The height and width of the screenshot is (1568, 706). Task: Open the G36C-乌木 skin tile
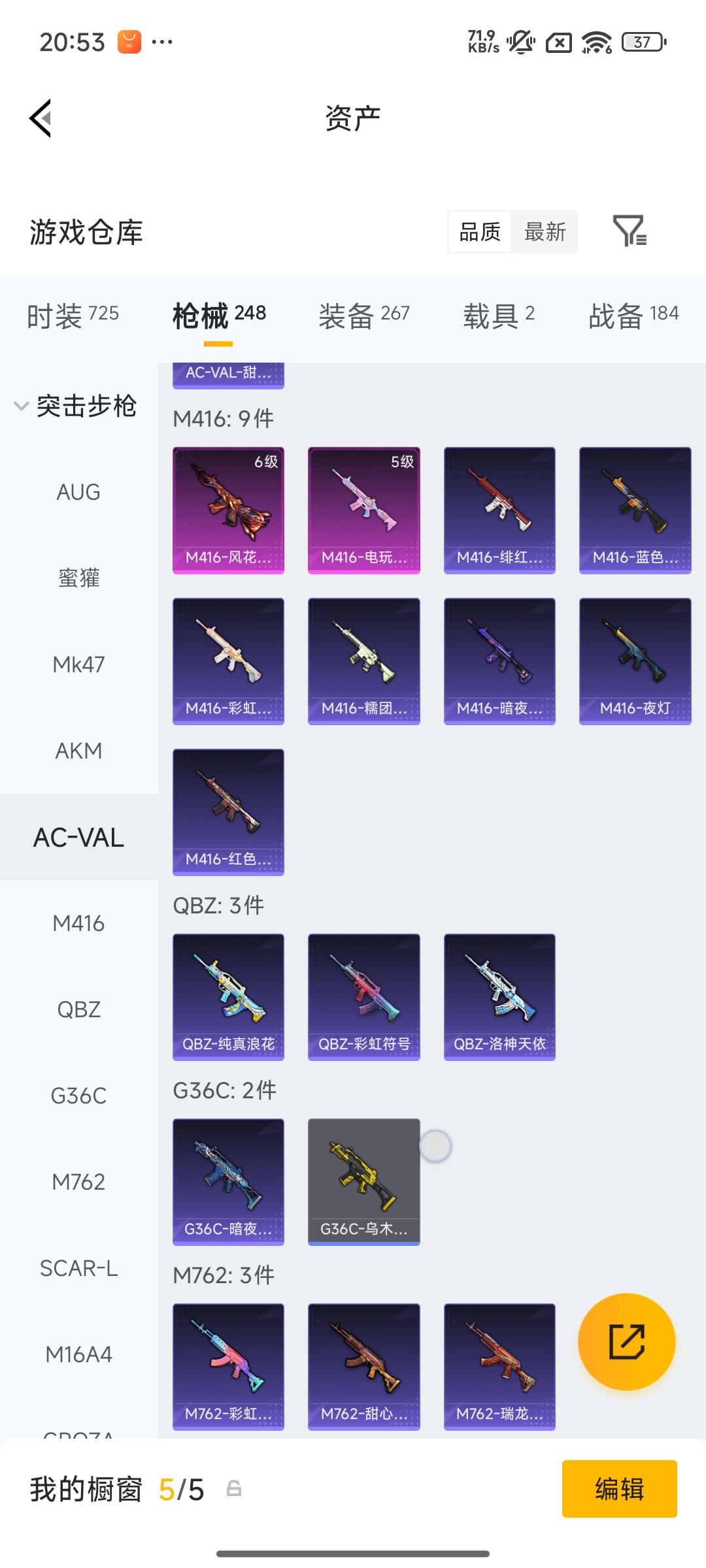[363, 1182]
